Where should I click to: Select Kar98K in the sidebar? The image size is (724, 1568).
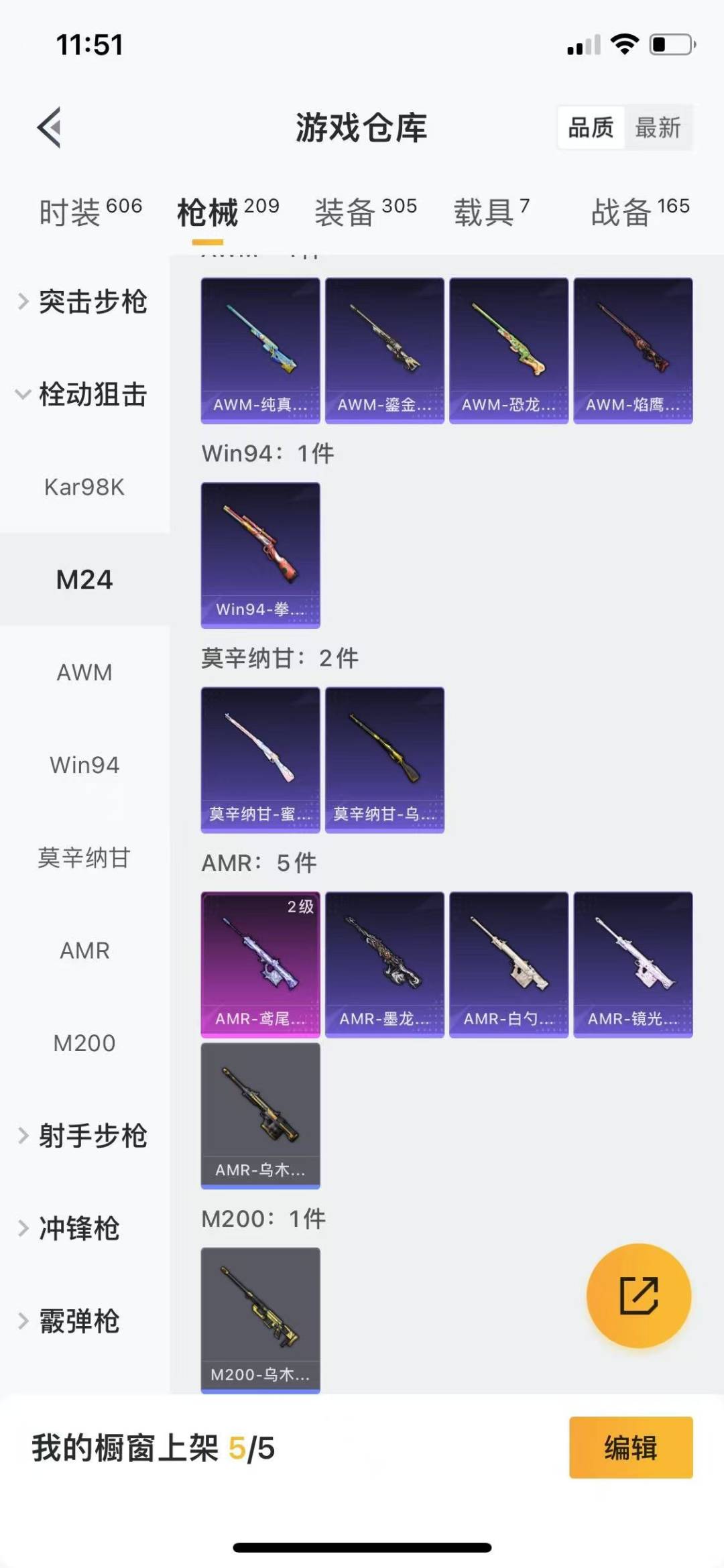84,487
